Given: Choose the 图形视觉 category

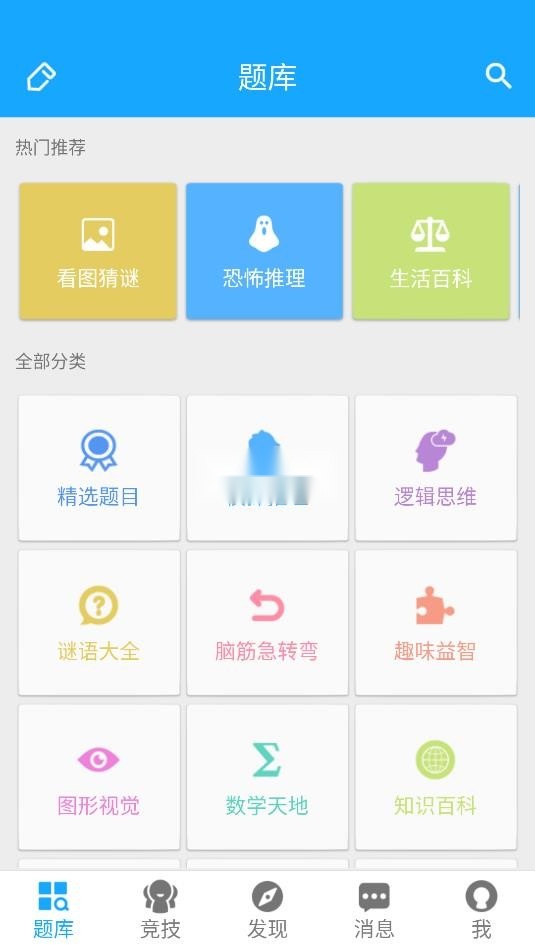Looking at the screenshot, I should [99, 778].
